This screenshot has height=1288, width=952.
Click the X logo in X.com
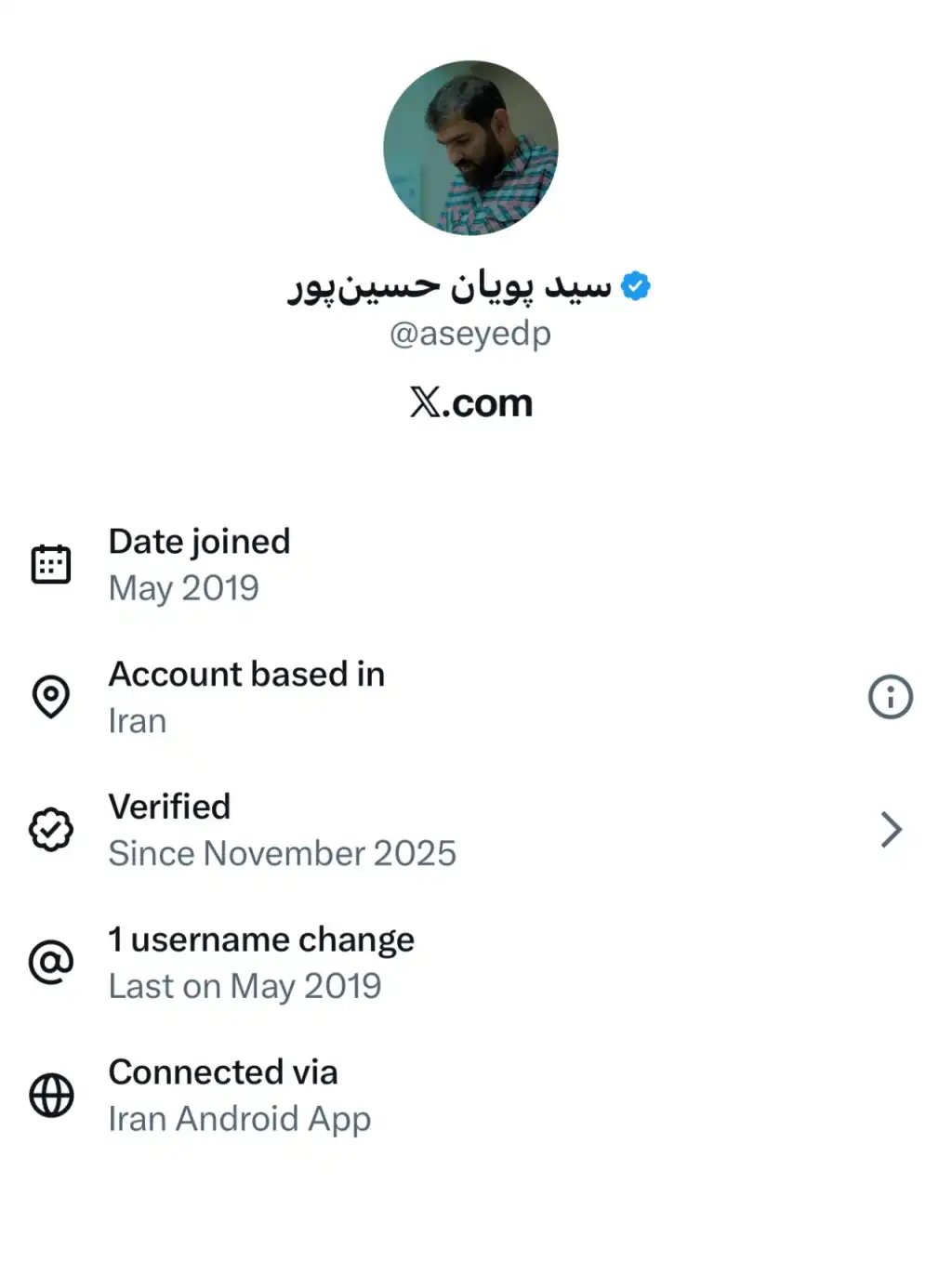tap(427, 402)
